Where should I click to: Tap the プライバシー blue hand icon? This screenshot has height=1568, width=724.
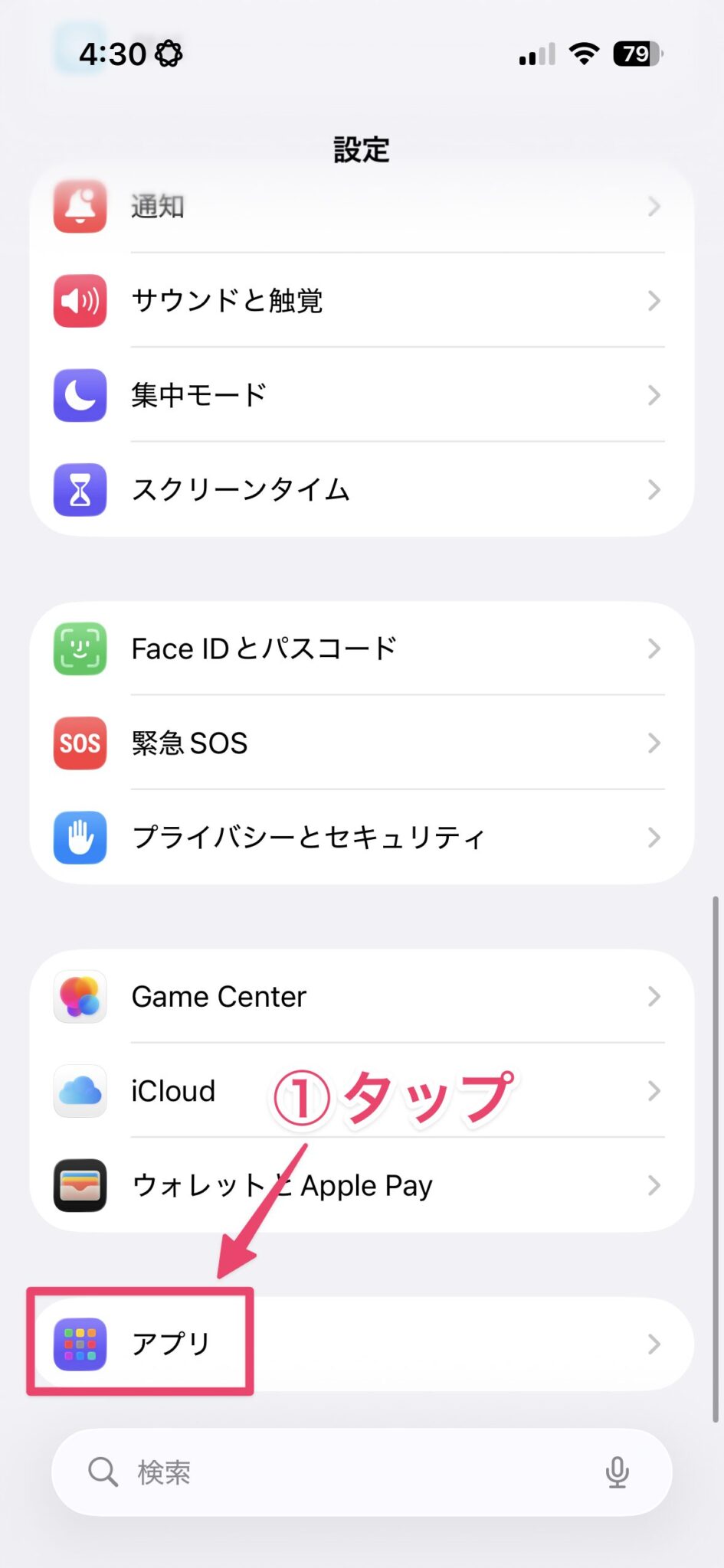pyautogui.click(x=80, y=838)
